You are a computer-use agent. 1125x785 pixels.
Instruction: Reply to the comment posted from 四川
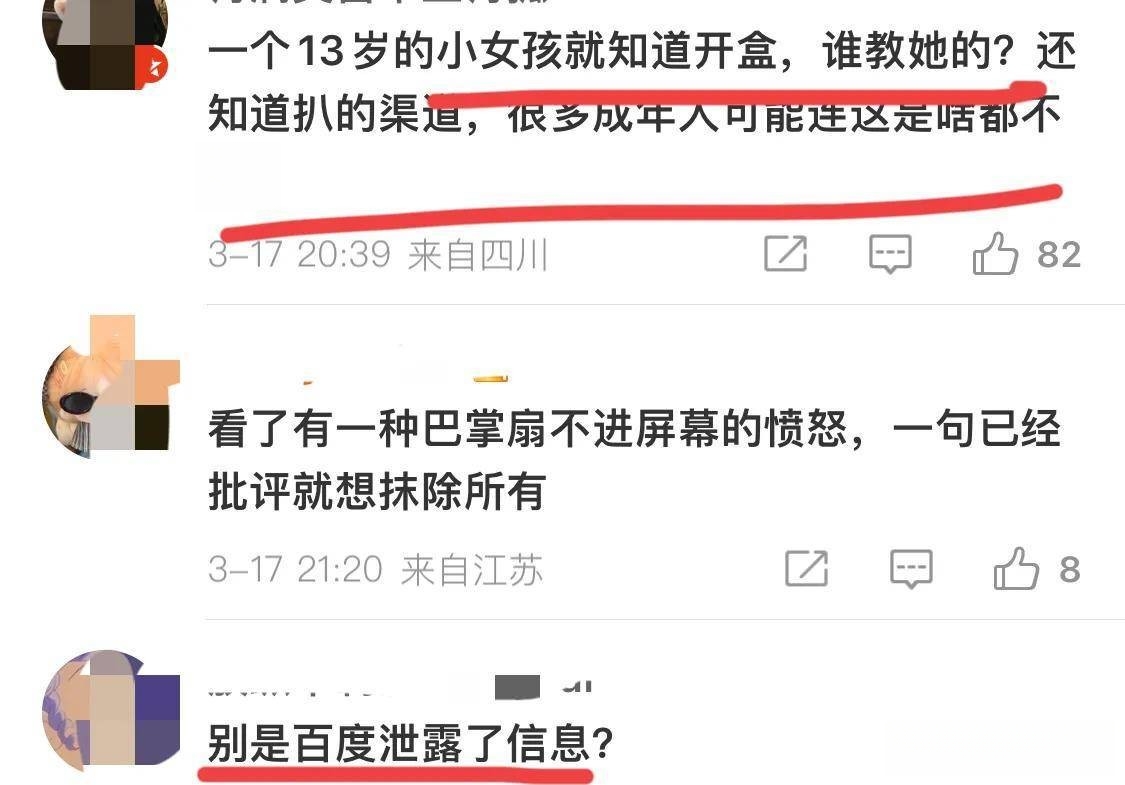pyautogui.click(x=889, y=254)
